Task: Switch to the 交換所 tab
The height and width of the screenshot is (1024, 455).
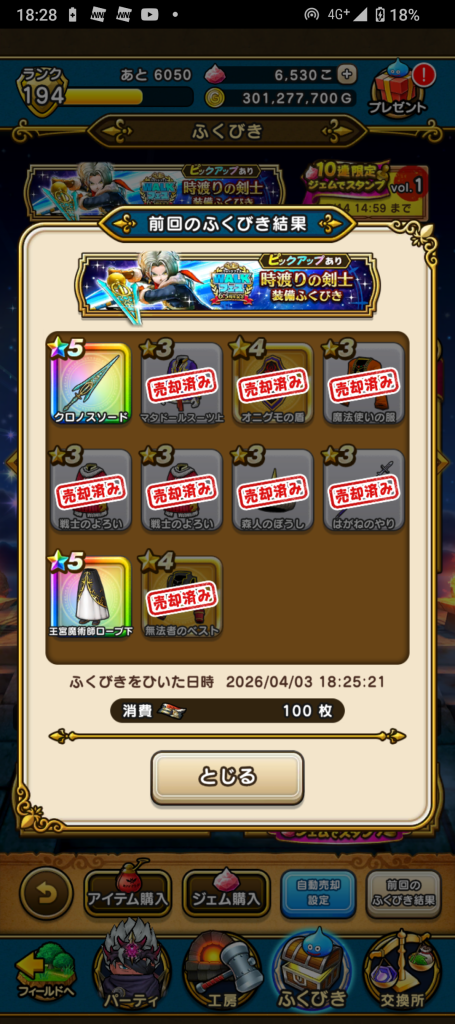Action: coord(401,972)
